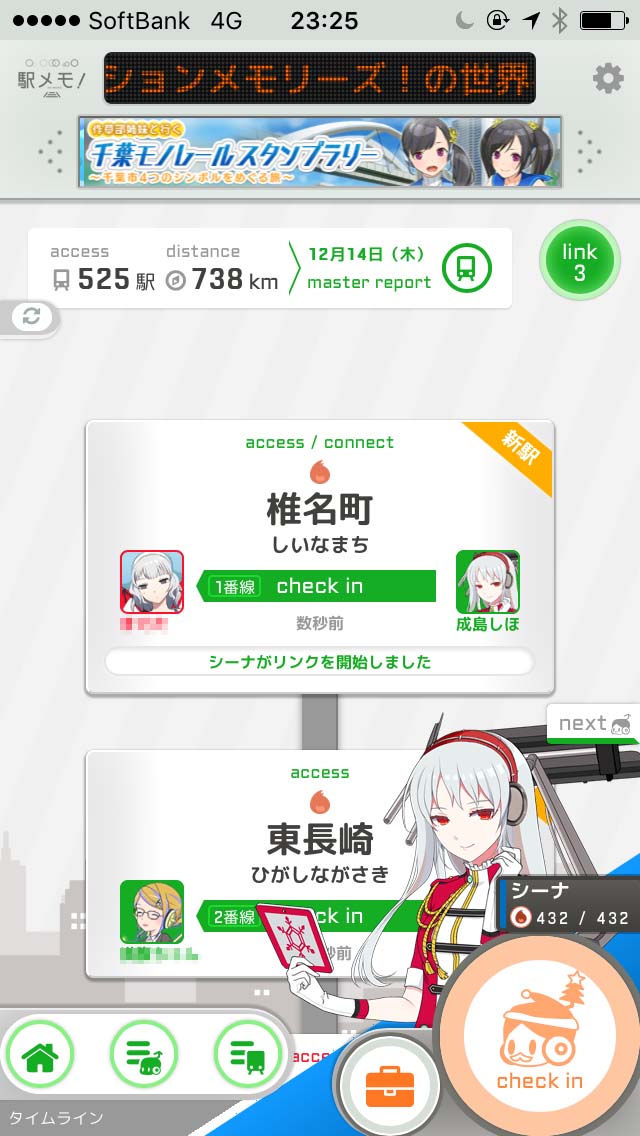The width and height of the screenshot is (640, 1136).
Task: Tap 成島しほ avatar on 椎名町 card
Action: click(488, 582)
